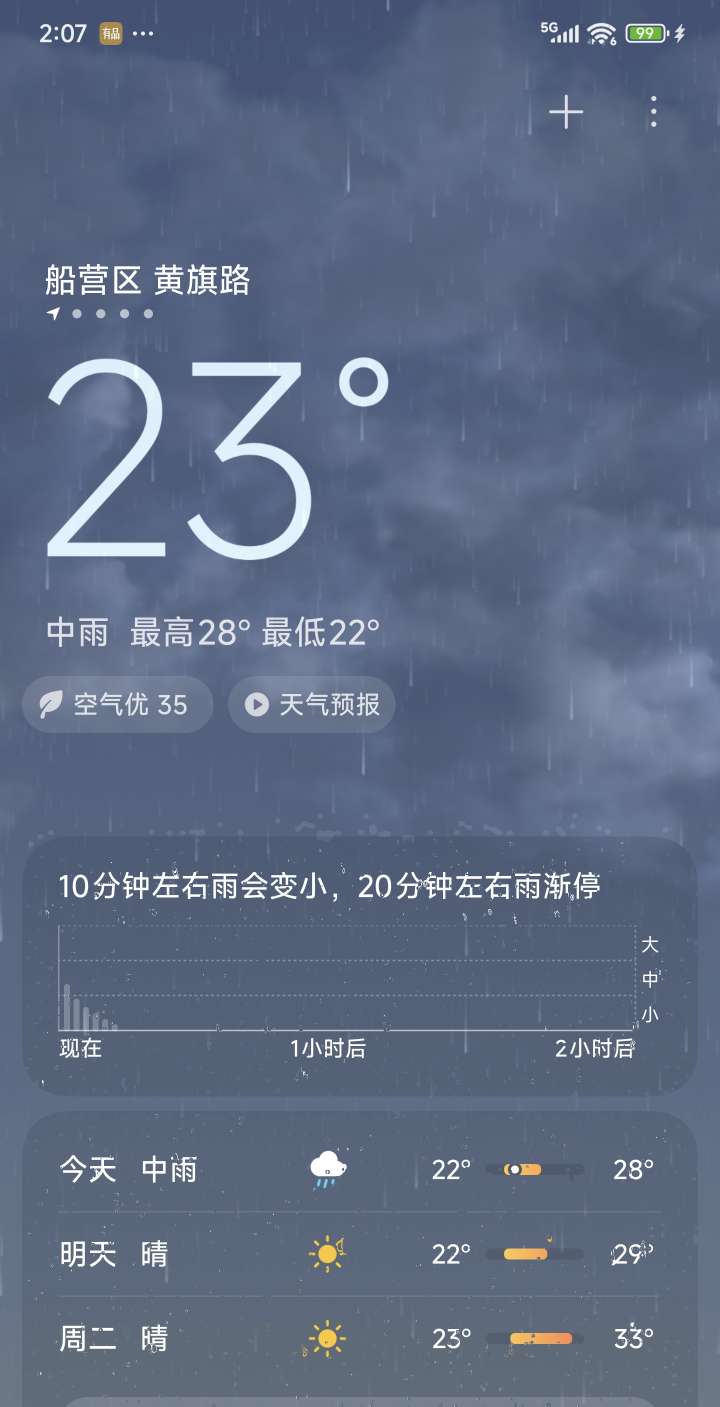Tap the add city plus icon
This screenshot has width=720, height=1407.
coord(566,112)
